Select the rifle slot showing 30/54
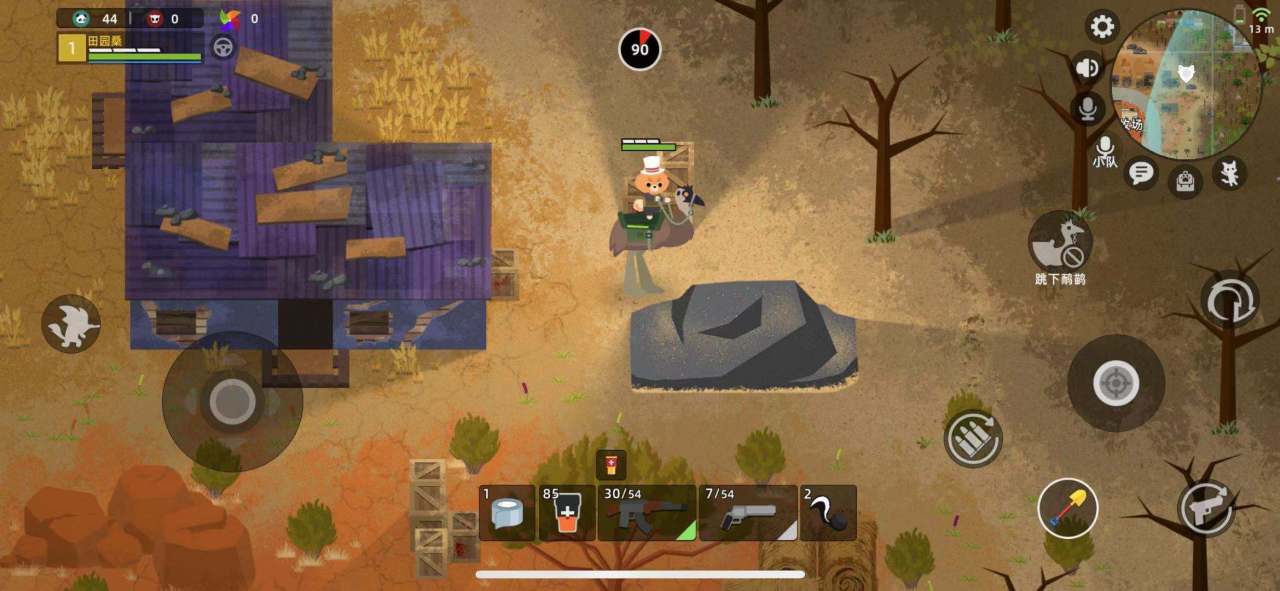 (x=646, y=513)
